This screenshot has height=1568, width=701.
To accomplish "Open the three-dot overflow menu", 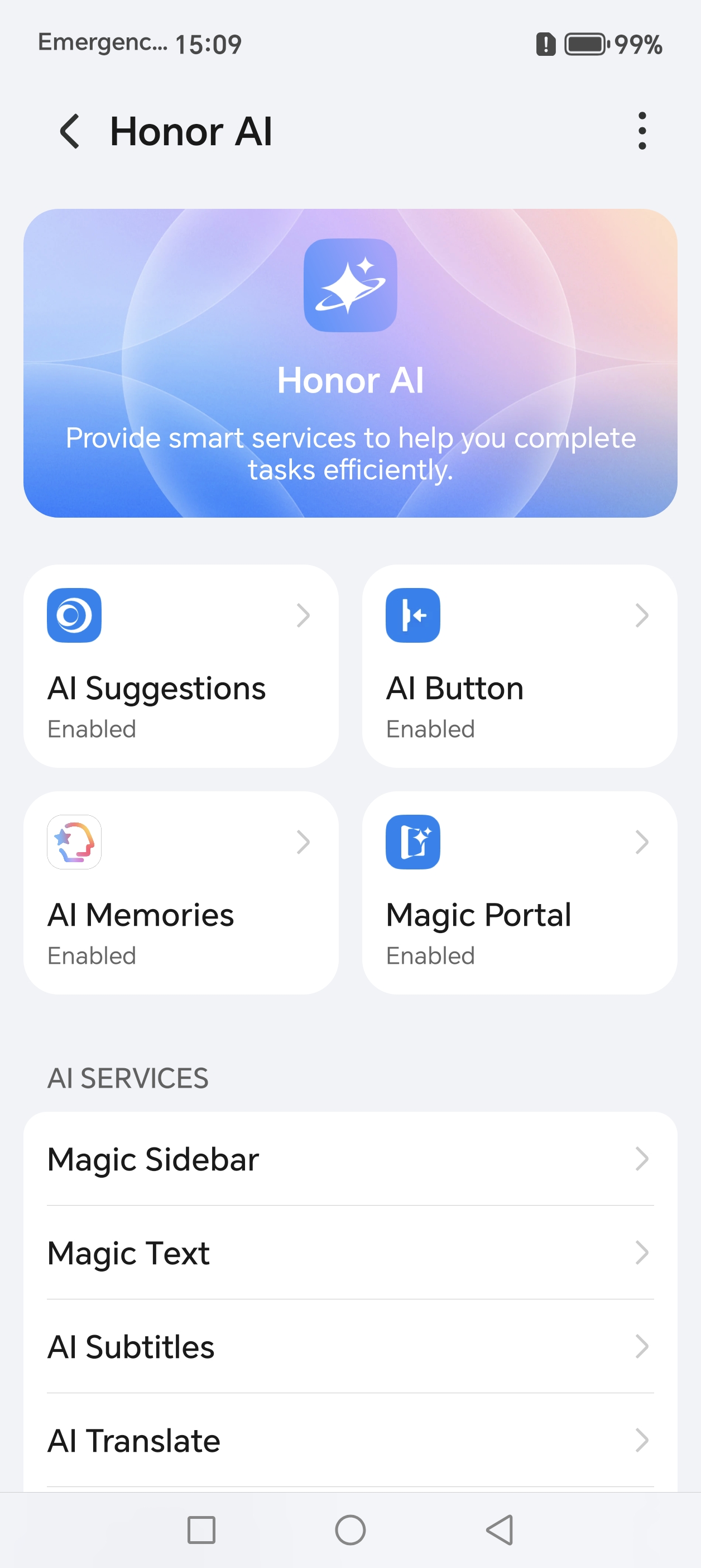I will (641, 131).
